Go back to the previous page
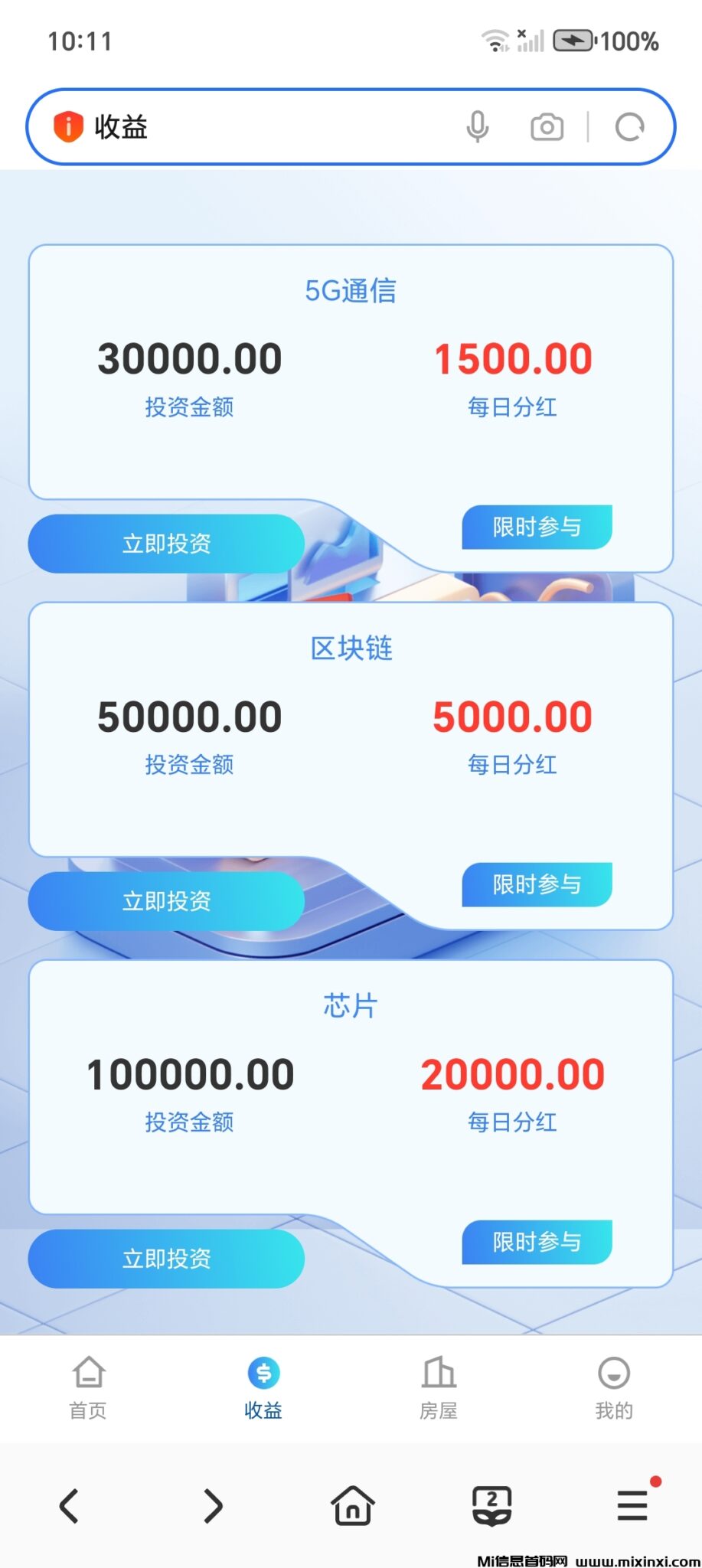The height and width of the screenshot is (1568, 702). (69, 1505)
